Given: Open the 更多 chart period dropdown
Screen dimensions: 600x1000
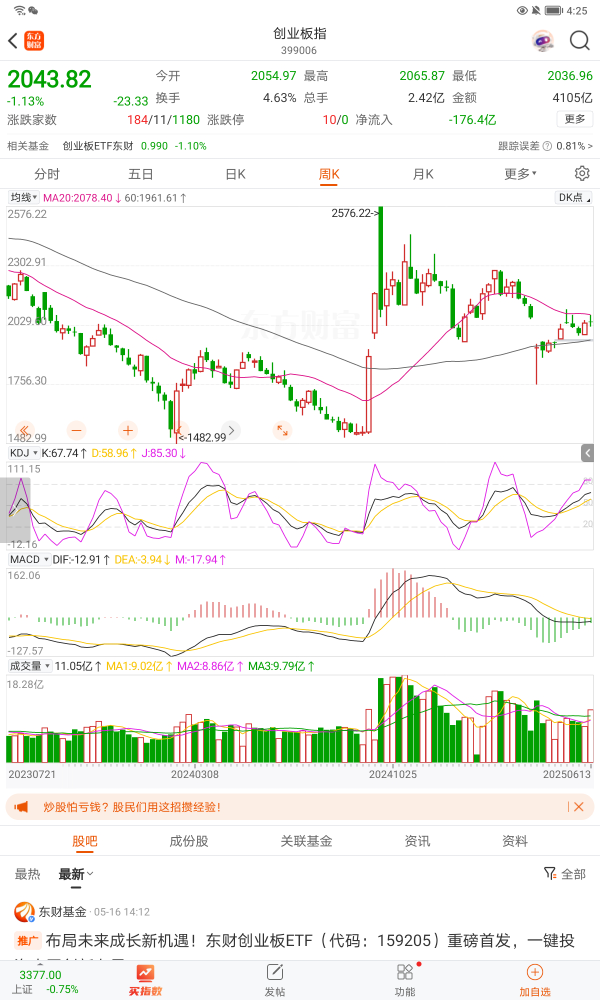Looking at the screenshot, I should (x=520, y=174).
